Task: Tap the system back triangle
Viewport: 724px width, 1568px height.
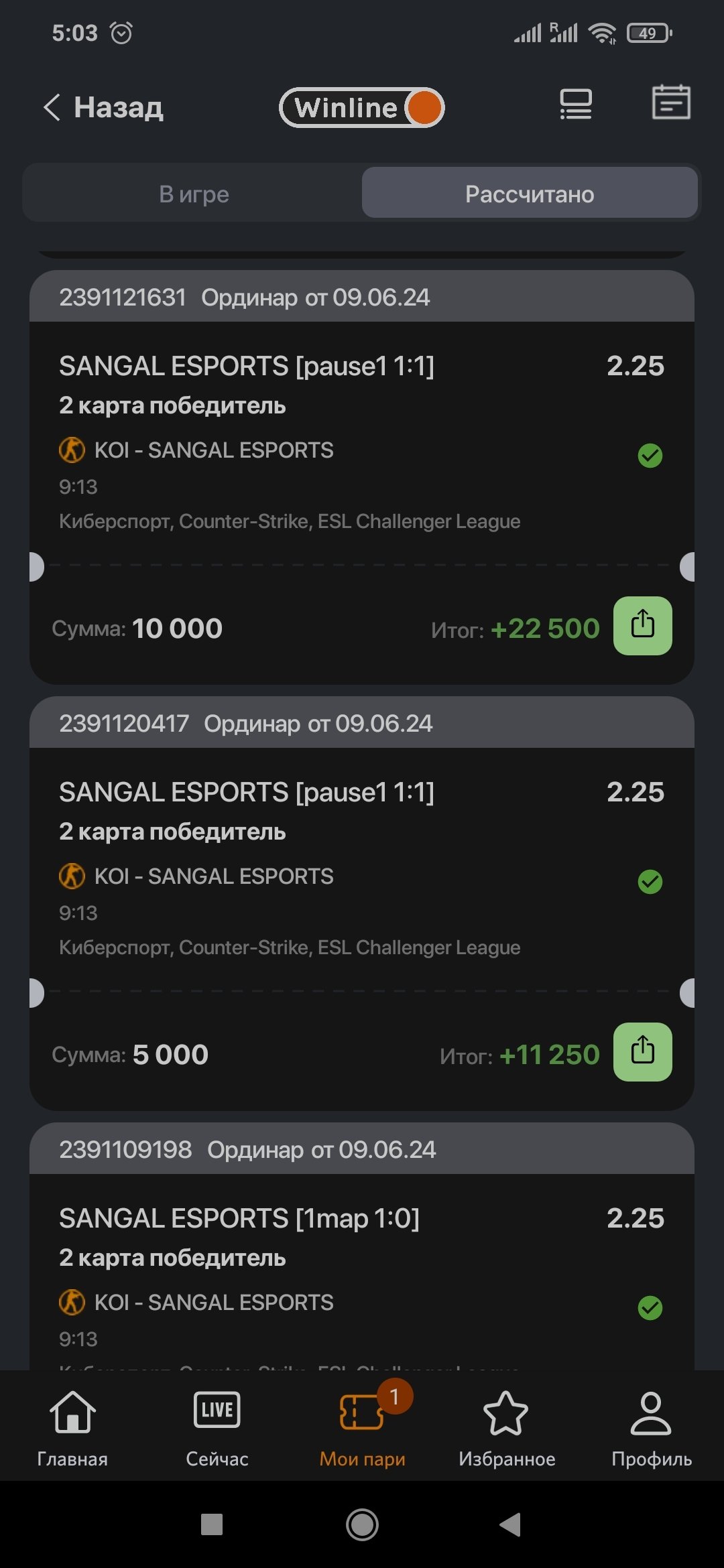Action: [510, 1525]
